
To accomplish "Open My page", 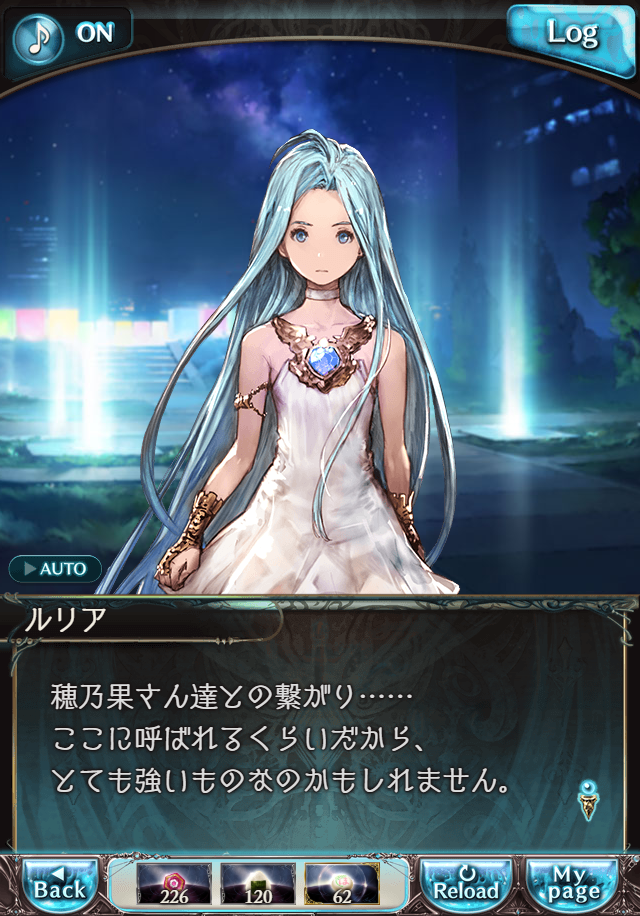I will tap(573, 883).
